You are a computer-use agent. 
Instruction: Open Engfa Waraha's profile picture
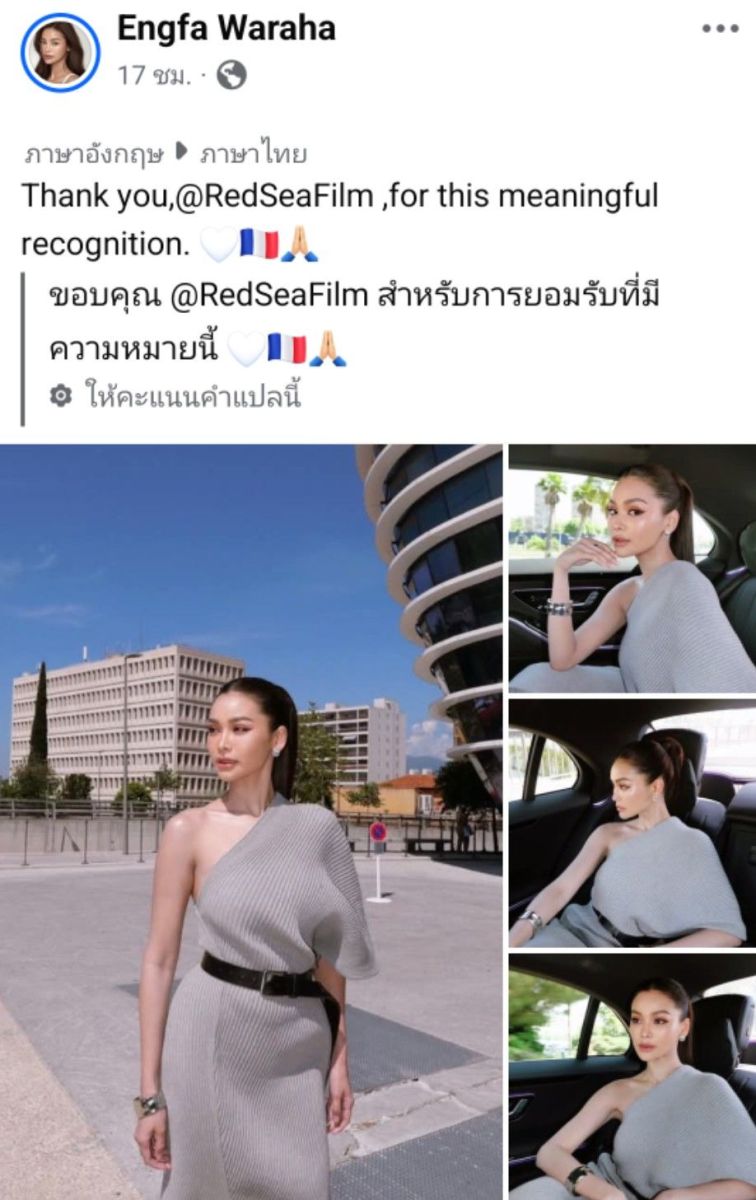click(x=60, y=52)
